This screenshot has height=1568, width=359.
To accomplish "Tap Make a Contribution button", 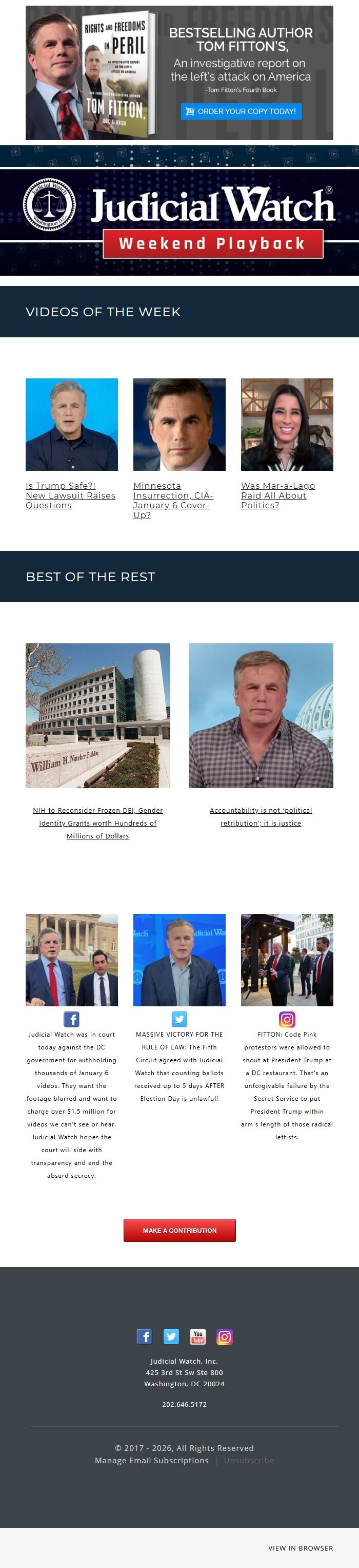I will tap(180, 1230).
